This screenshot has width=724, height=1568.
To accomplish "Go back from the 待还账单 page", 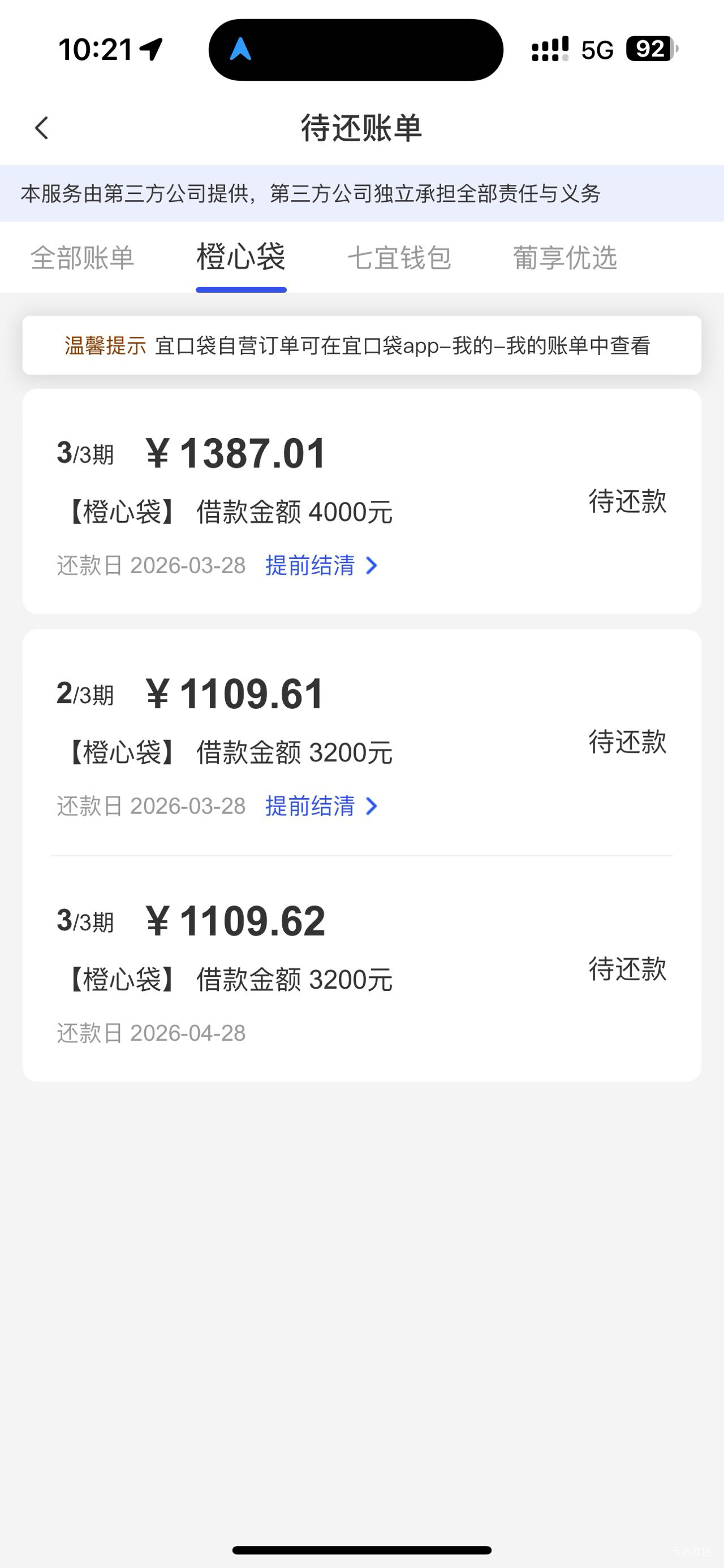I will [x=41, y=128].
